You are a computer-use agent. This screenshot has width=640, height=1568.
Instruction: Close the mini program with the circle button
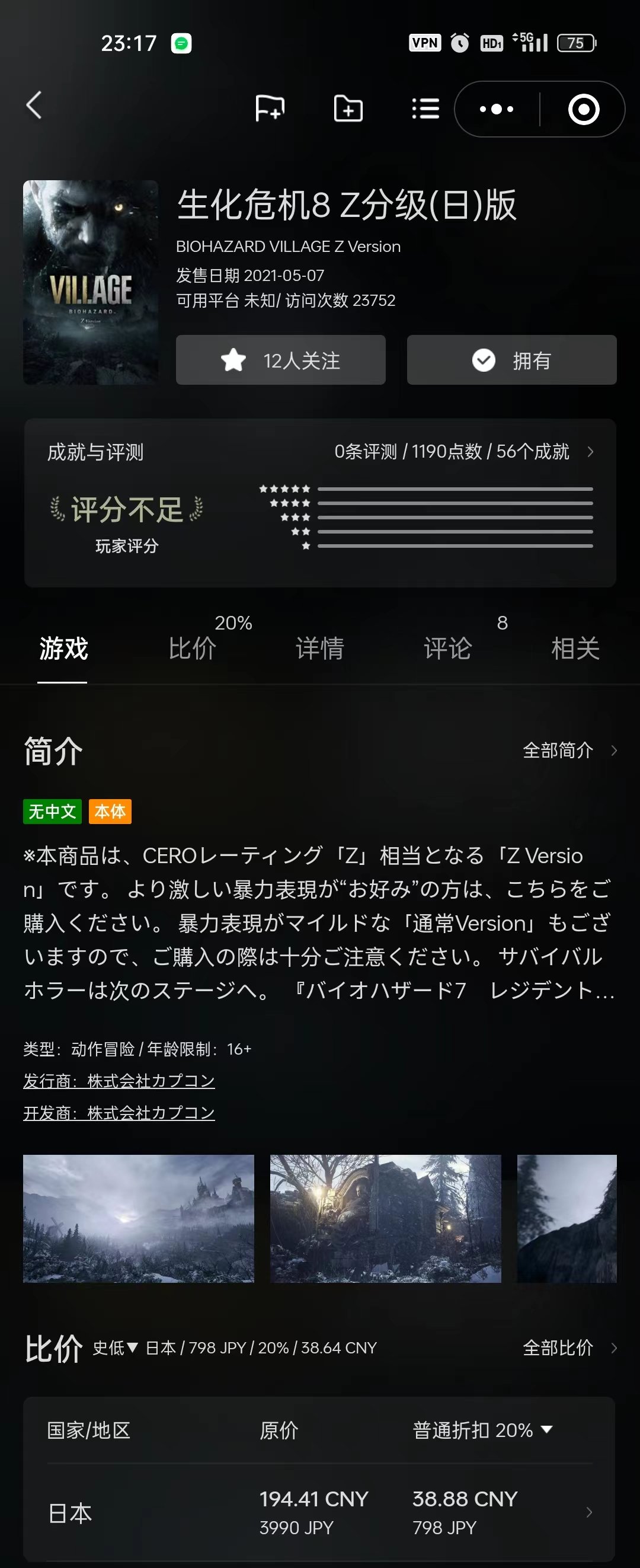click(x=584, y=110)
